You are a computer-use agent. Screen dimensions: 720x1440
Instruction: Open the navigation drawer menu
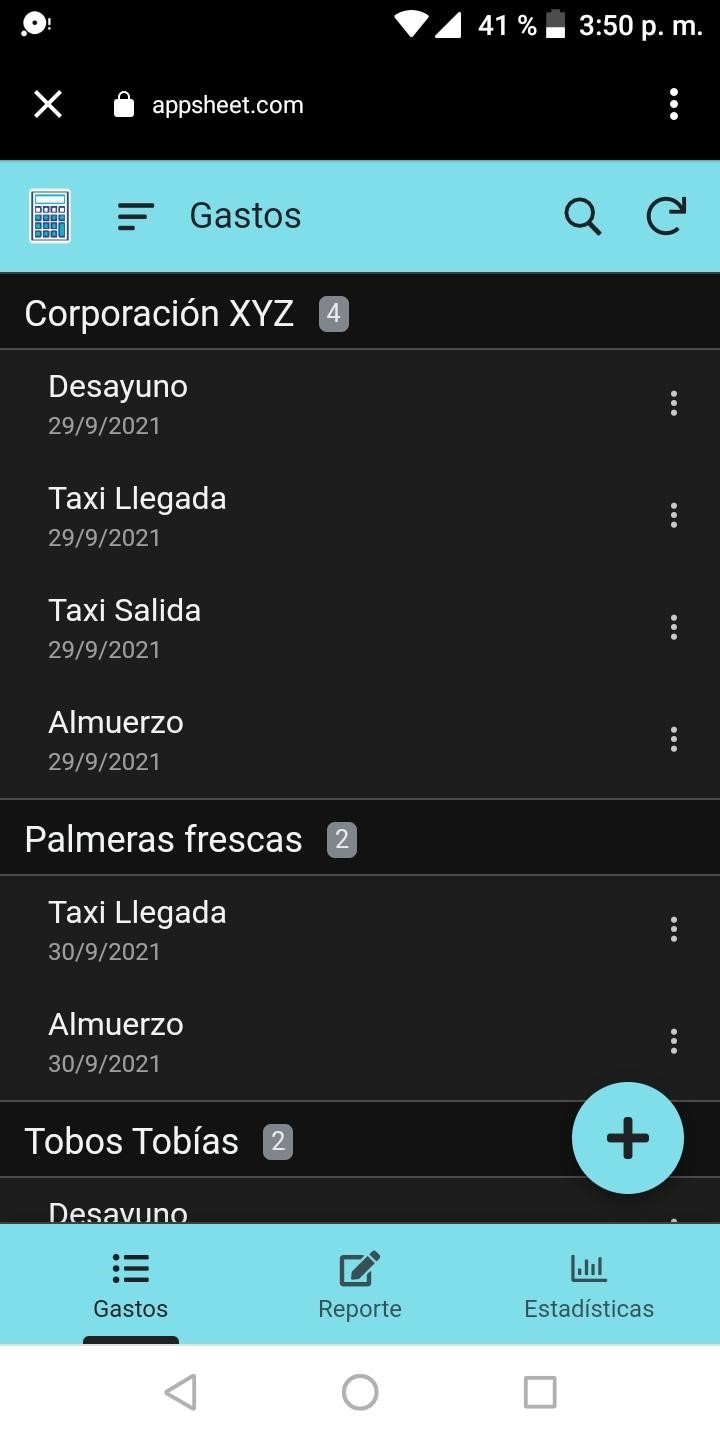point(136,216)
